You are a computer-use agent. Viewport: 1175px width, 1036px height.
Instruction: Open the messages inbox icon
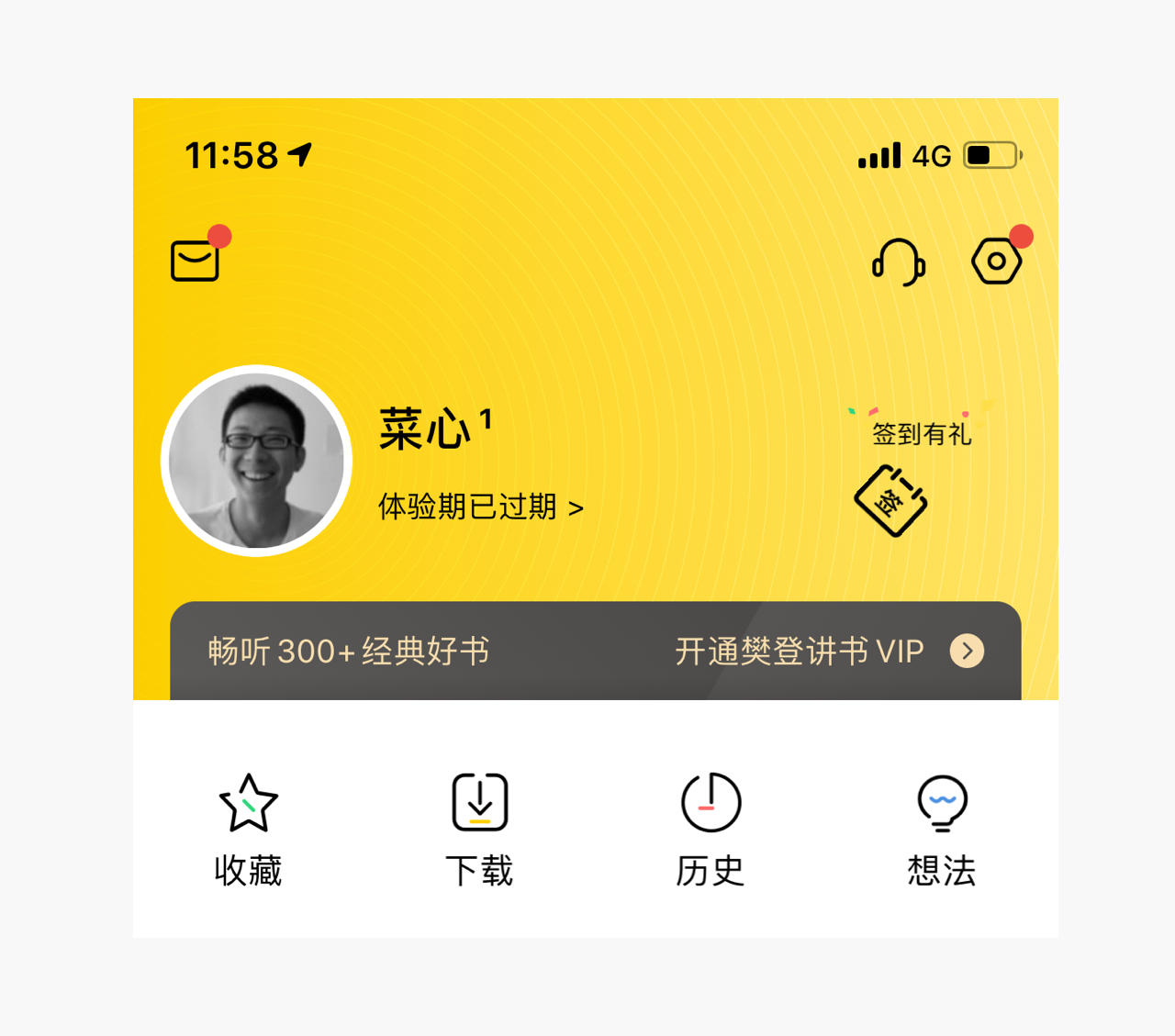[196, 261]
